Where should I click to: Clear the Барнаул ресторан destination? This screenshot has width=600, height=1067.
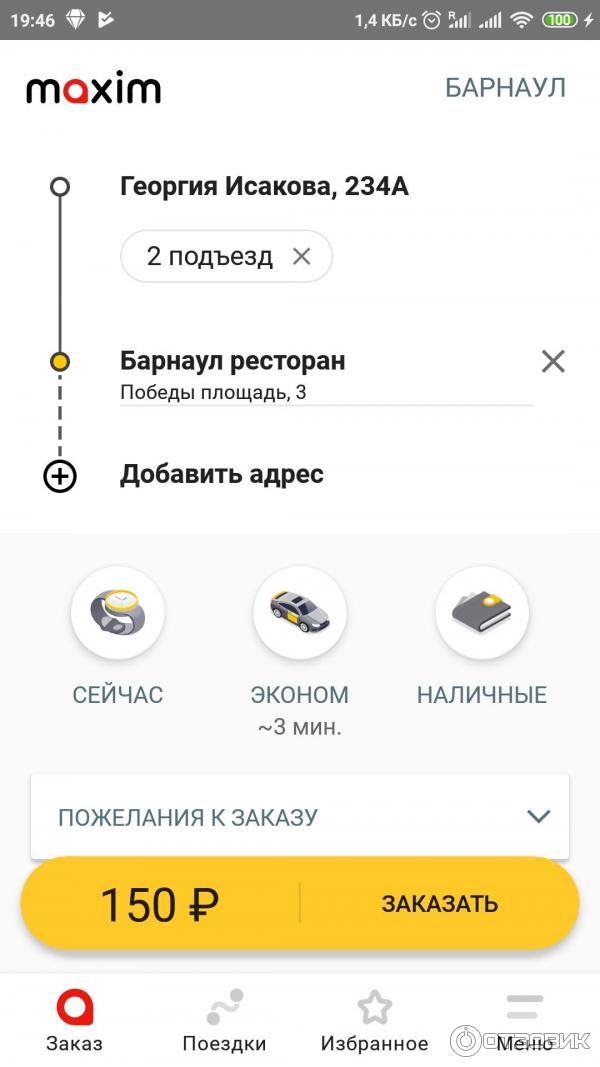click(553, 362)
